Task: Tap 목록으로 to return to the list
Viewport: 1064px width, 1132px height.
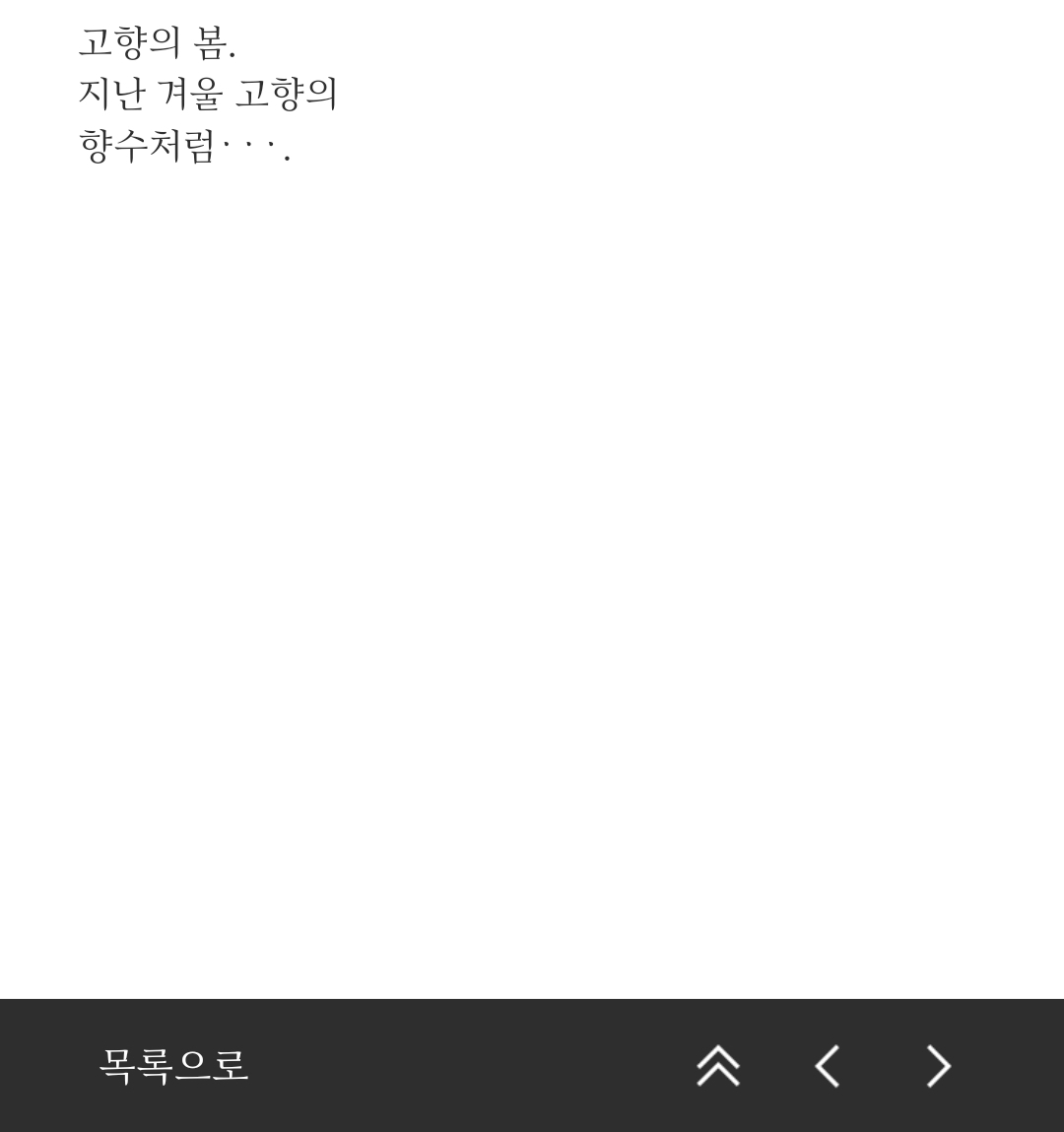Action: click(173, 1065)
